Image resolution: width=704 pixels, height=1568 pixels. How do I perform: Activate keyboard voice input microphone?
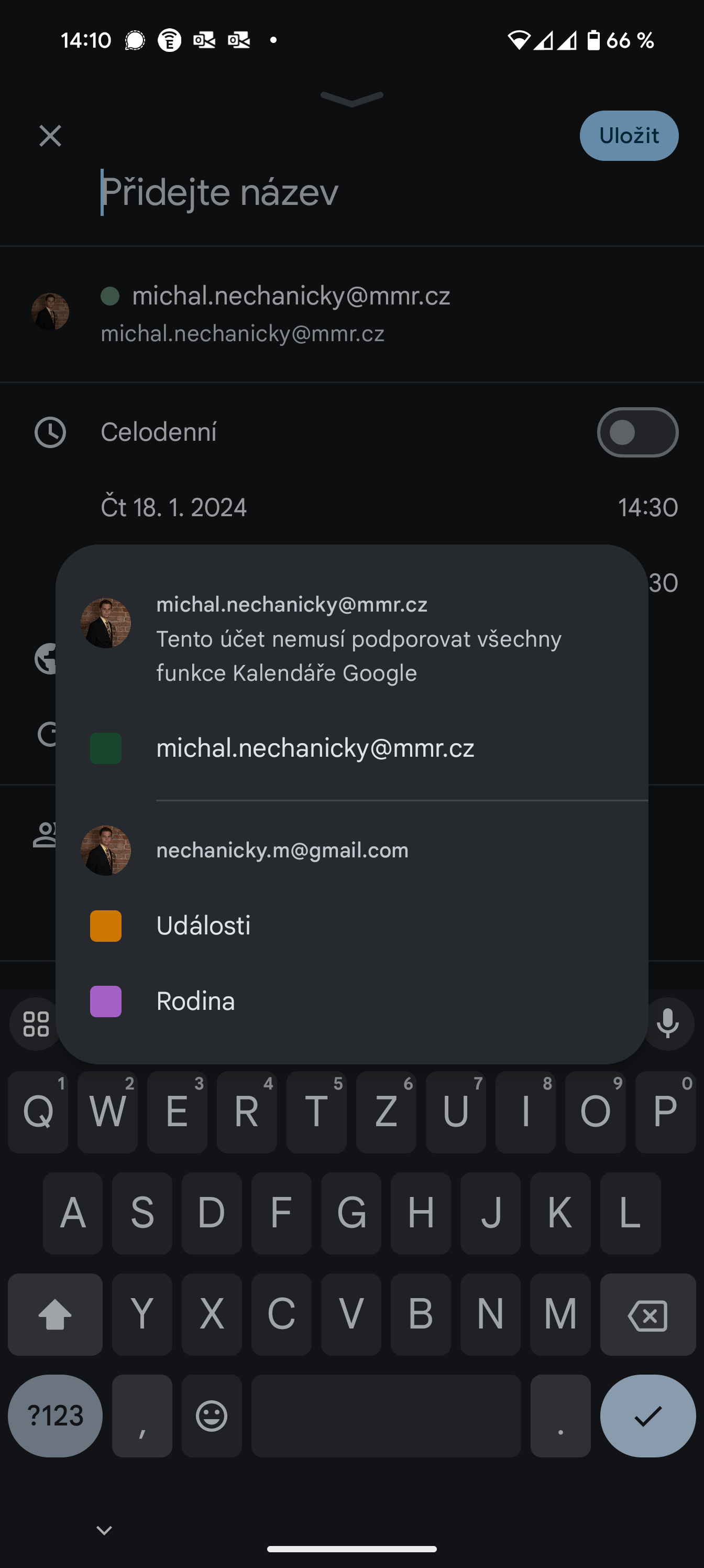point(668,1024)
